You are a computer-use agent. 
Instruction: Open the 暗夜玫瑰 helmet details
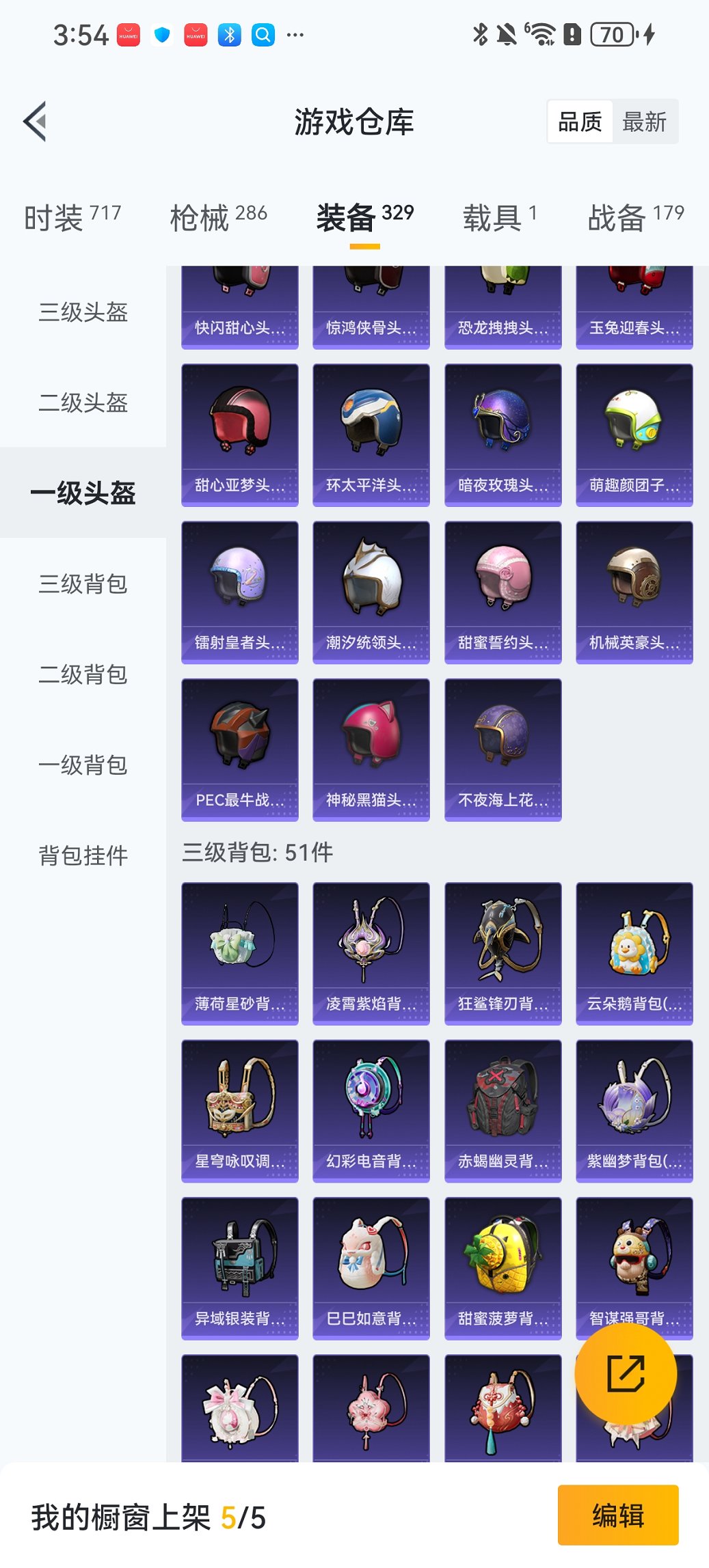[503, 433]
